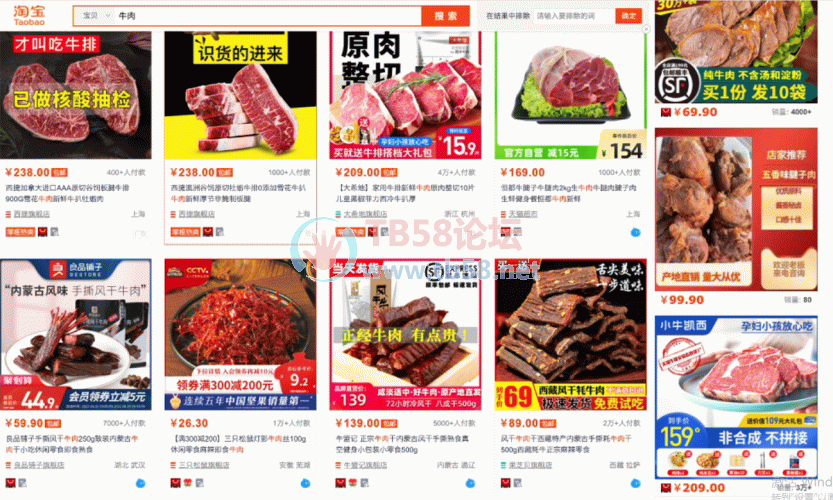Tap the 搜索 search button
The height and width of the screenshot is (500, 833).
[445, 16]
